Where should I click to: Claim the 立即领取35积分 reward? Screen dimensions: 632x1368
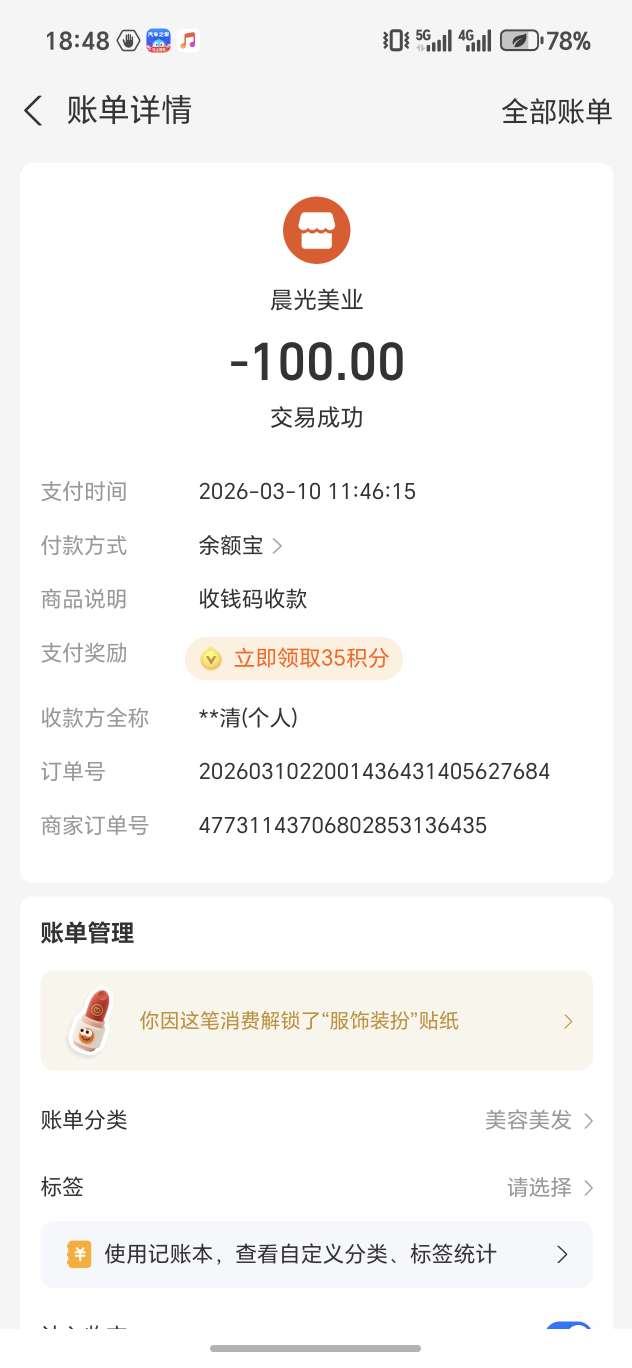coord(294,659)
